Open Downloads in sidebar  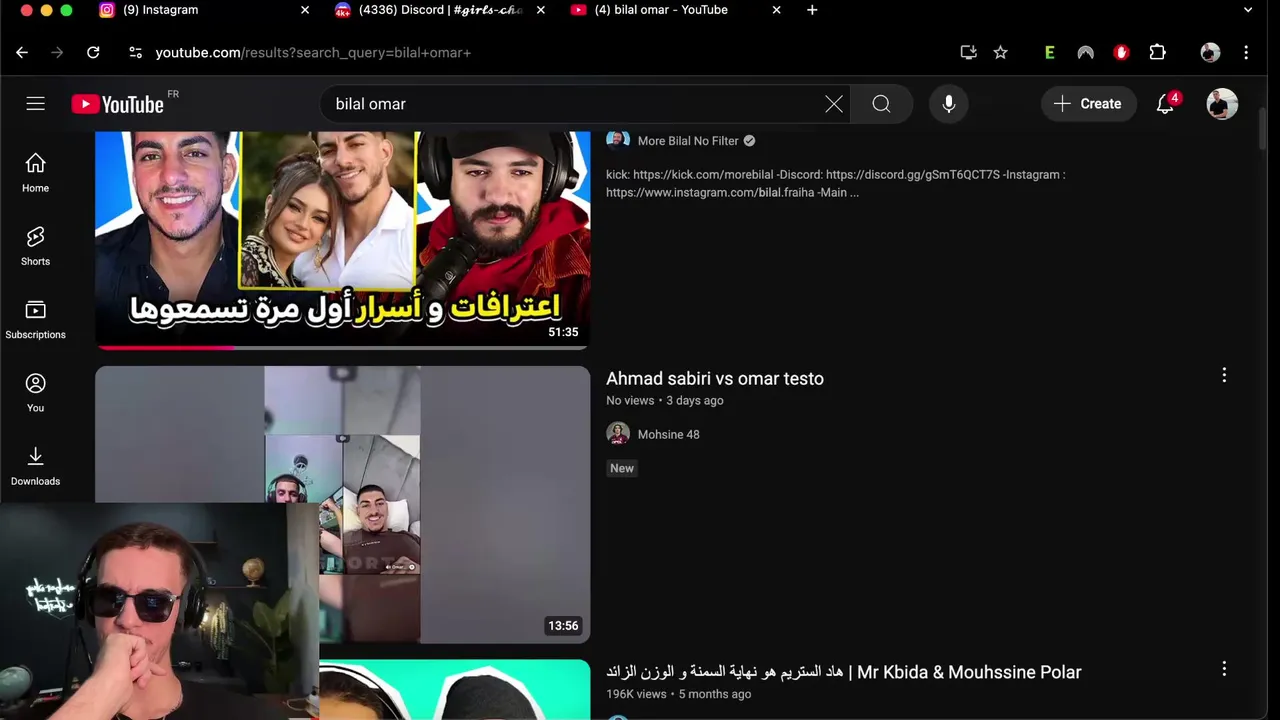pos(35,466)
